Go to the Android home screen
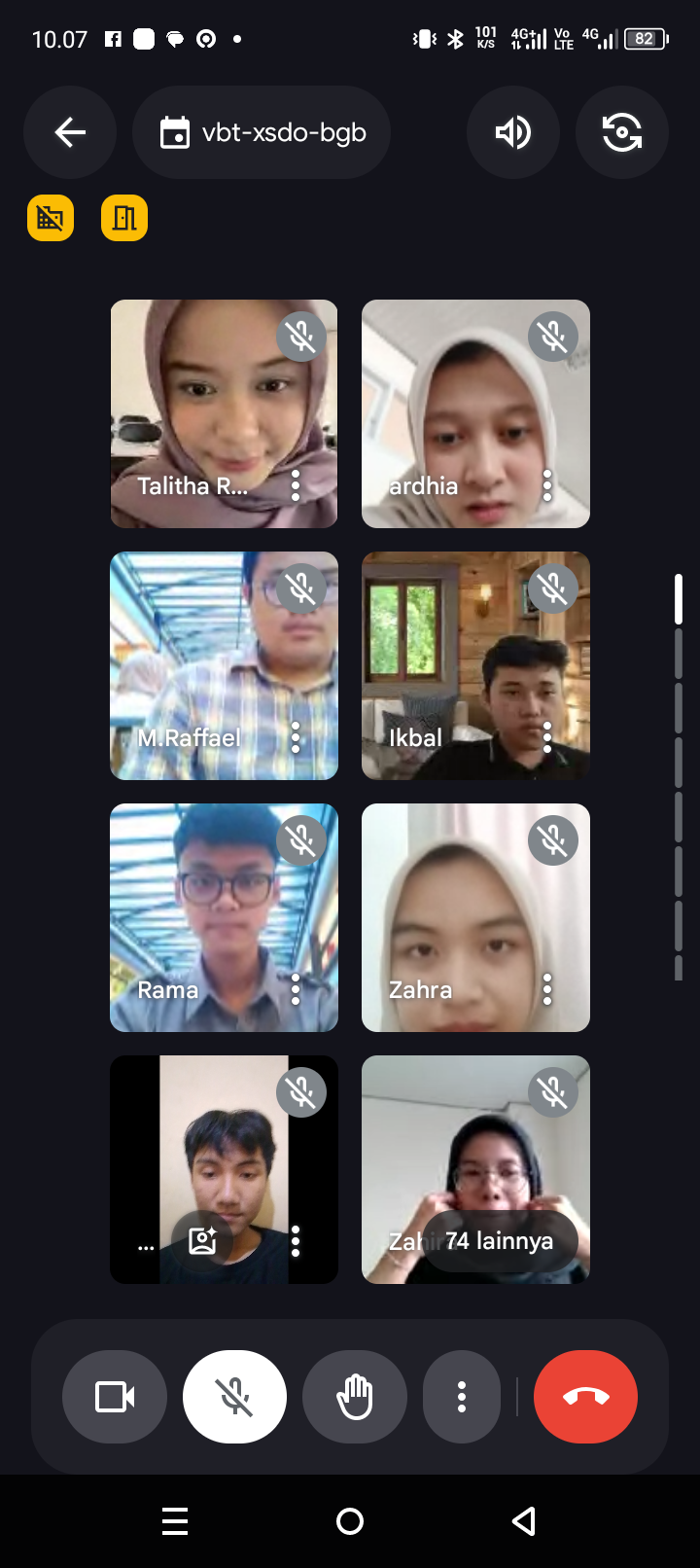The width and height of the screenshot is (700, 1568). coord(350,1521)
